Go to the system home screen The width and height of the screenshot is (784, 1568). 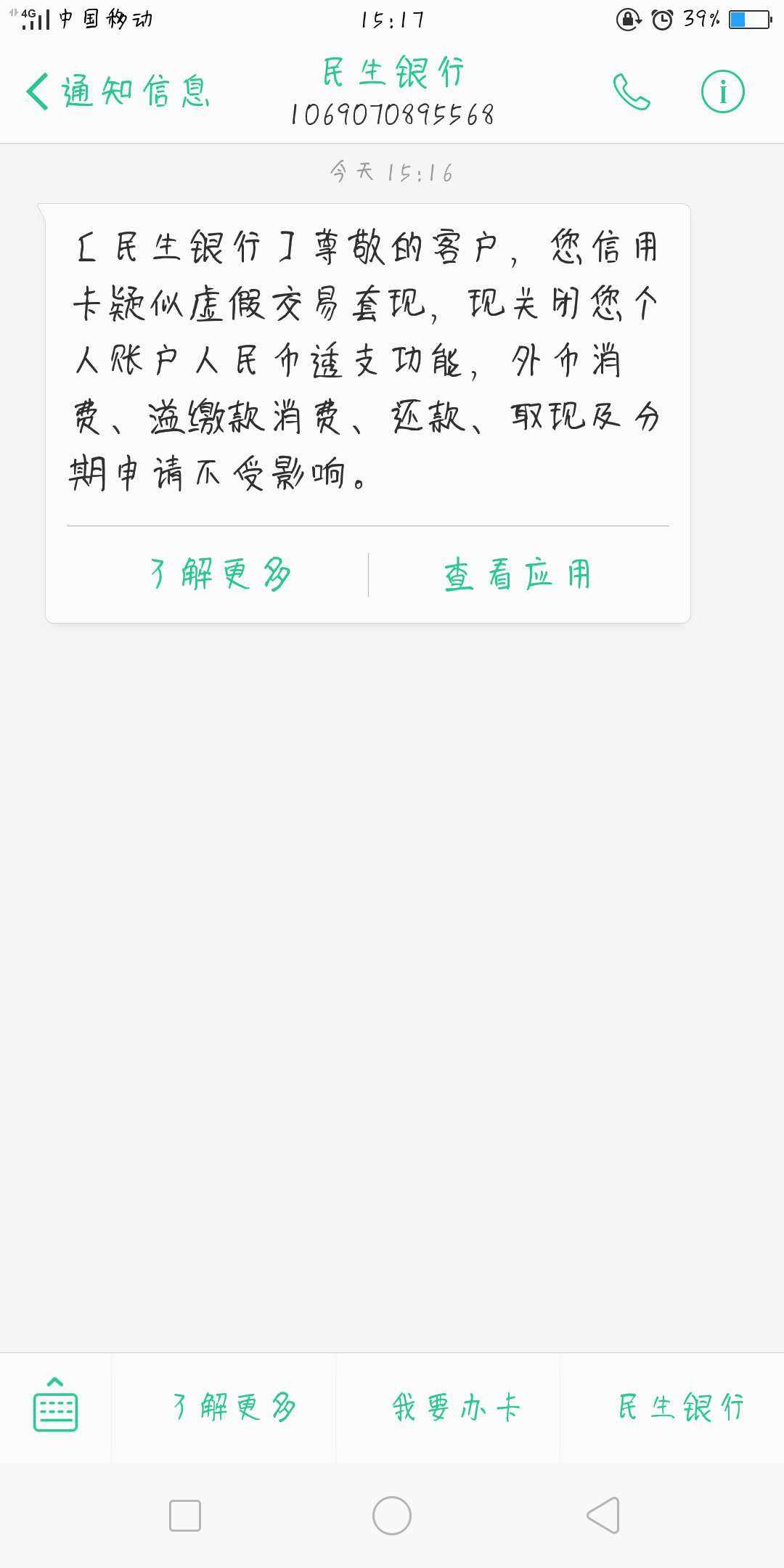pos(392,1516)
